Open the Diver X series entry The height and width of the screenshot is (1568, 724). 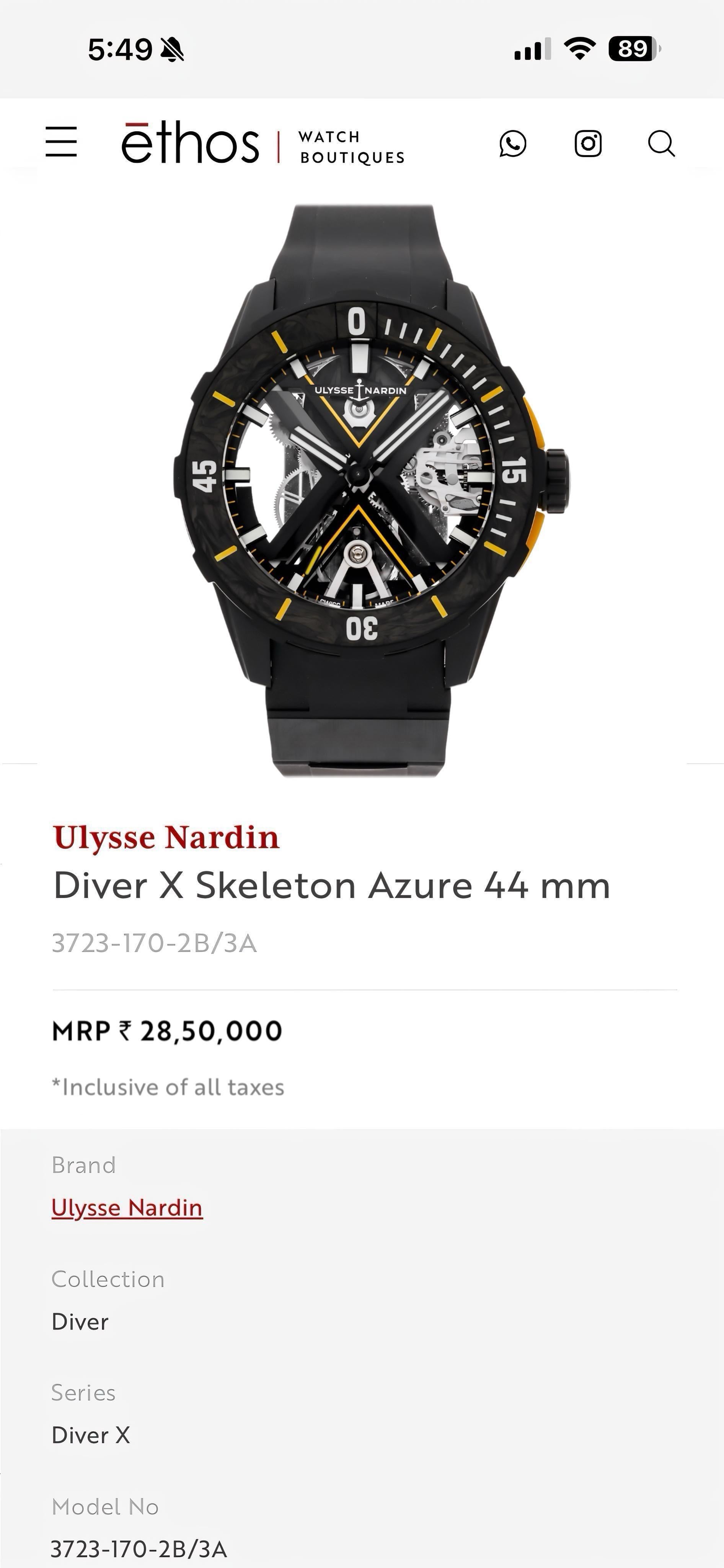point(91,1435)
